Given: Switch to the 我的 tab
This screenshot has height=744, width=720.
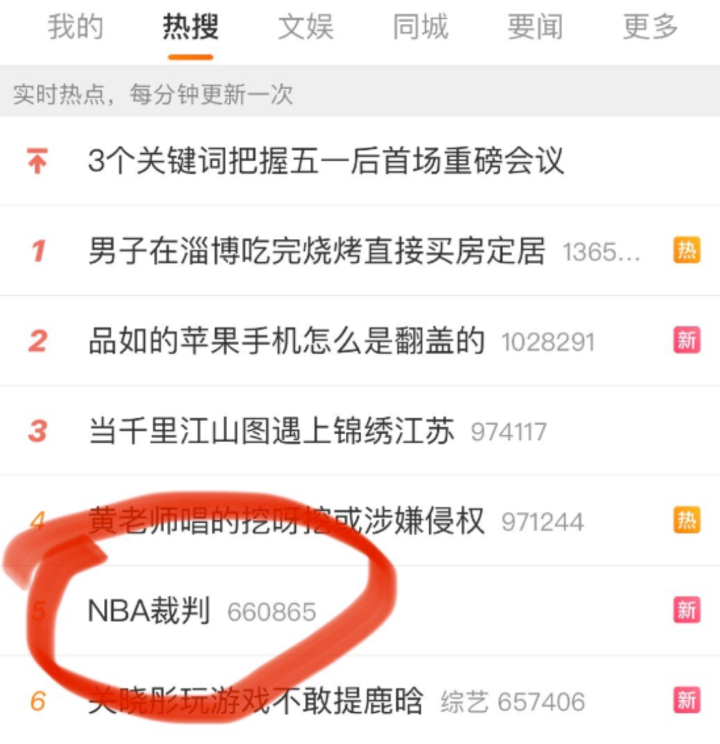Looking at the screenshot, I should tap(76, 27).
